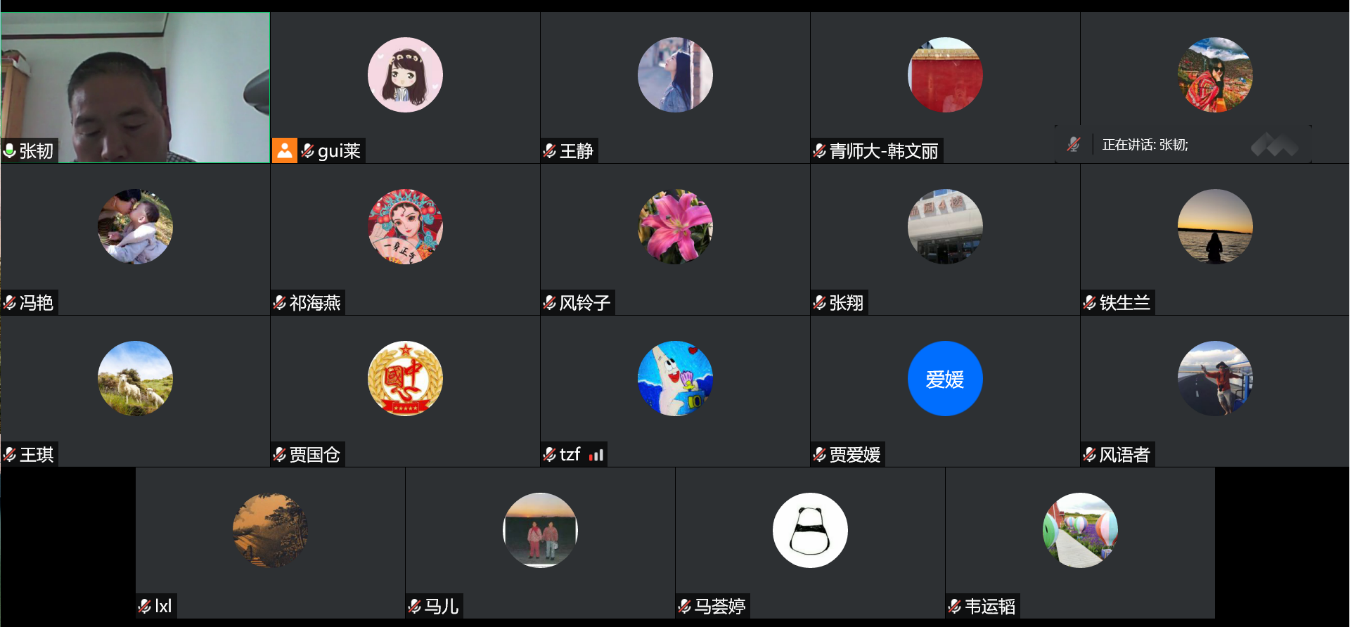Screen dimensions: 1350x627
Task: Select the lxl tile
Action: tap(270, 543)
